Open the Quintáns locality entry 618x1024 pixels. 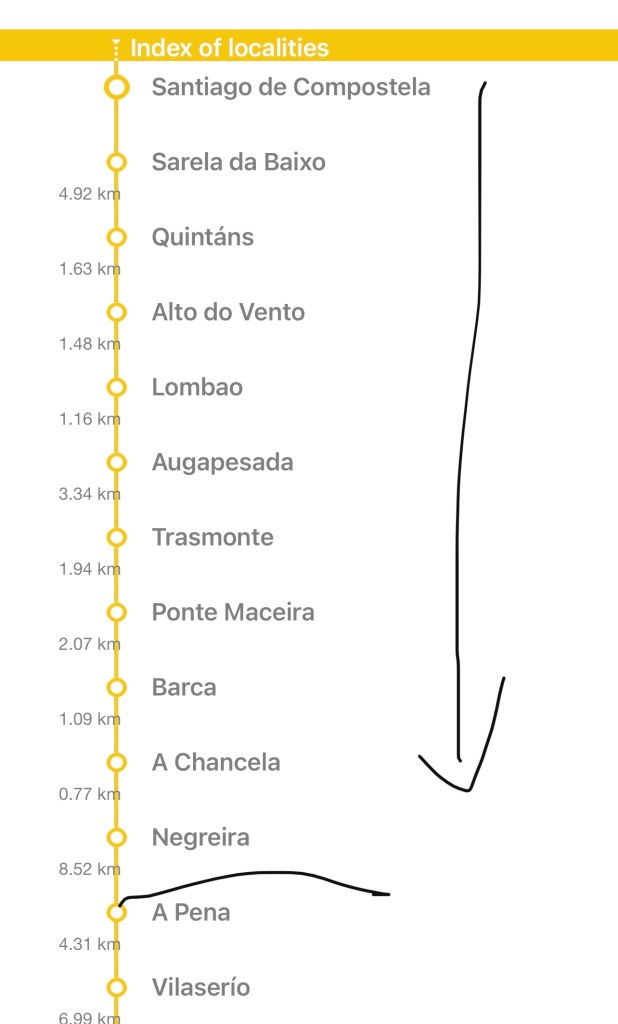pyautogui.click(x=202, y=237)
